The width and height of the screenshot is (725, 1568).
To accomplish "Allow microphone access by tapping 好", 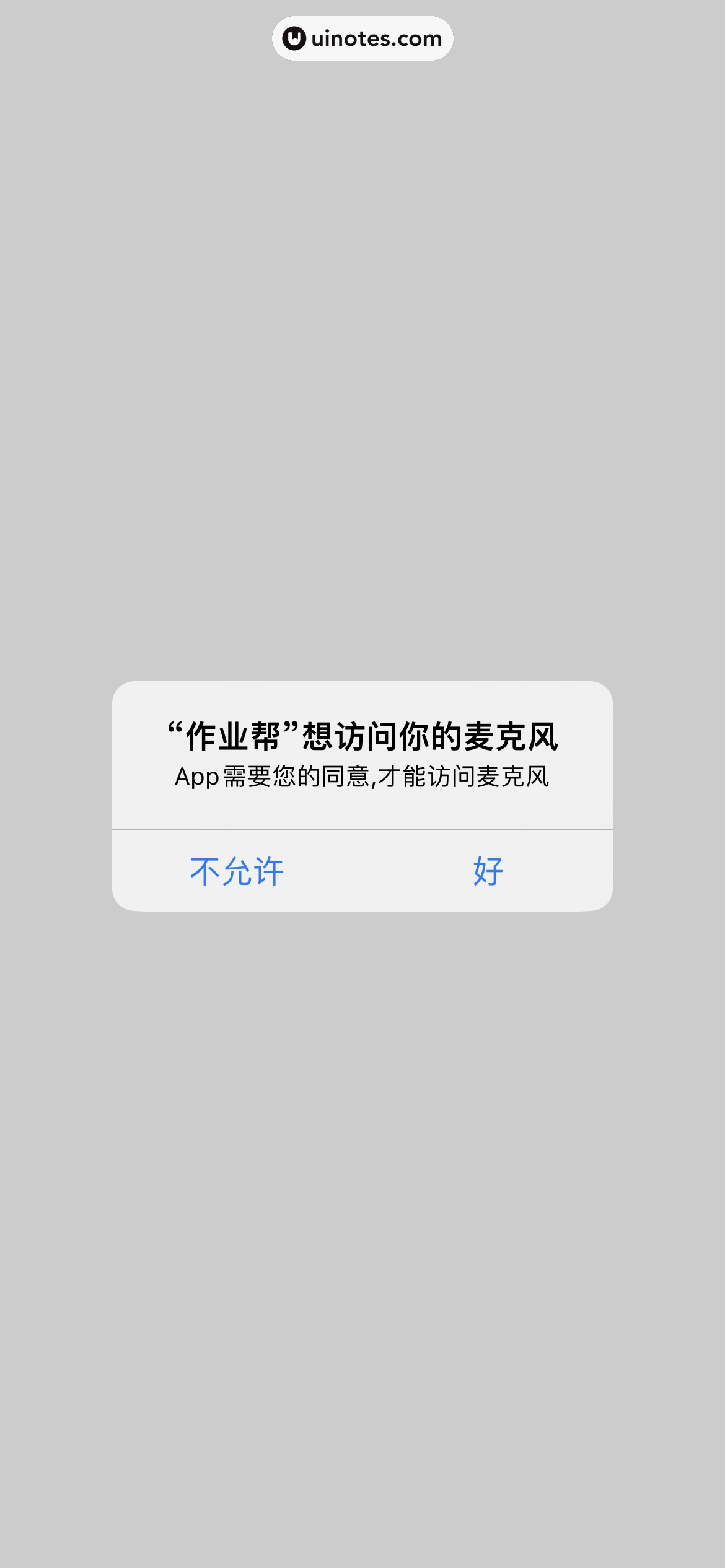I will coord(488,871).
